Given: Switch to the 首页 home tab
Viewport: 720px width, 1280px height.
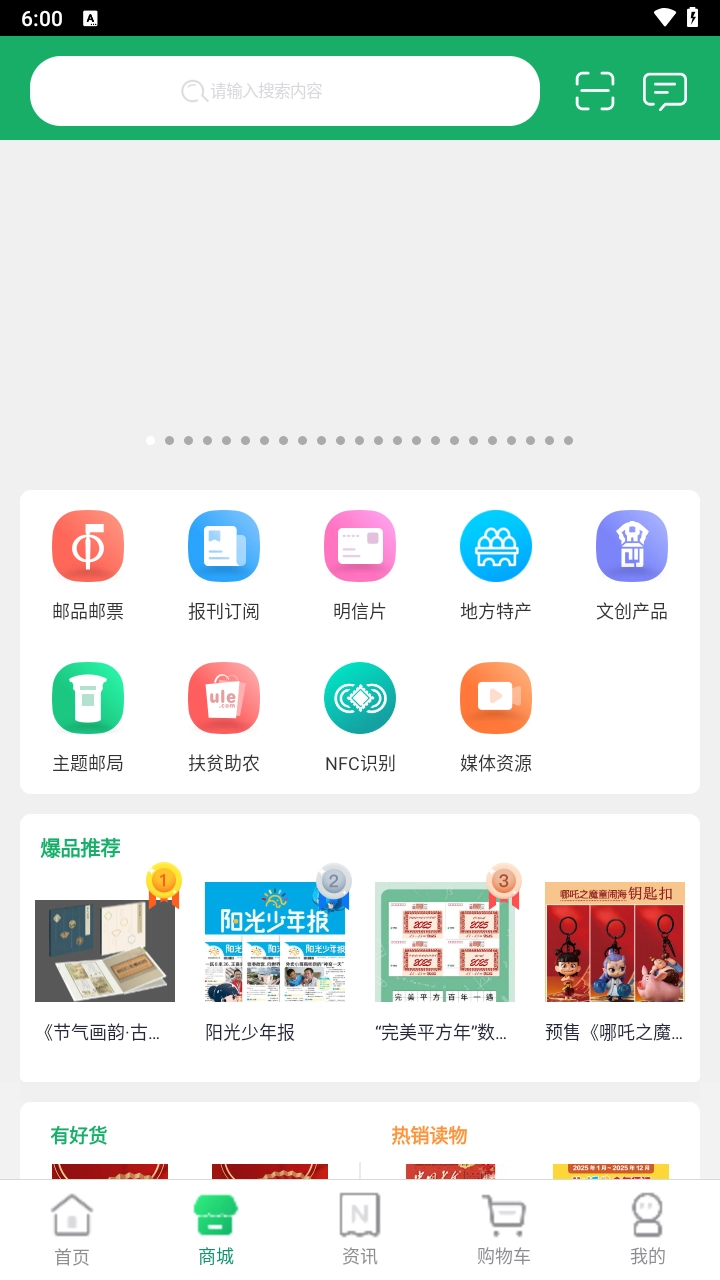Looking at the screenshot, I should [x=71, y=1230].
